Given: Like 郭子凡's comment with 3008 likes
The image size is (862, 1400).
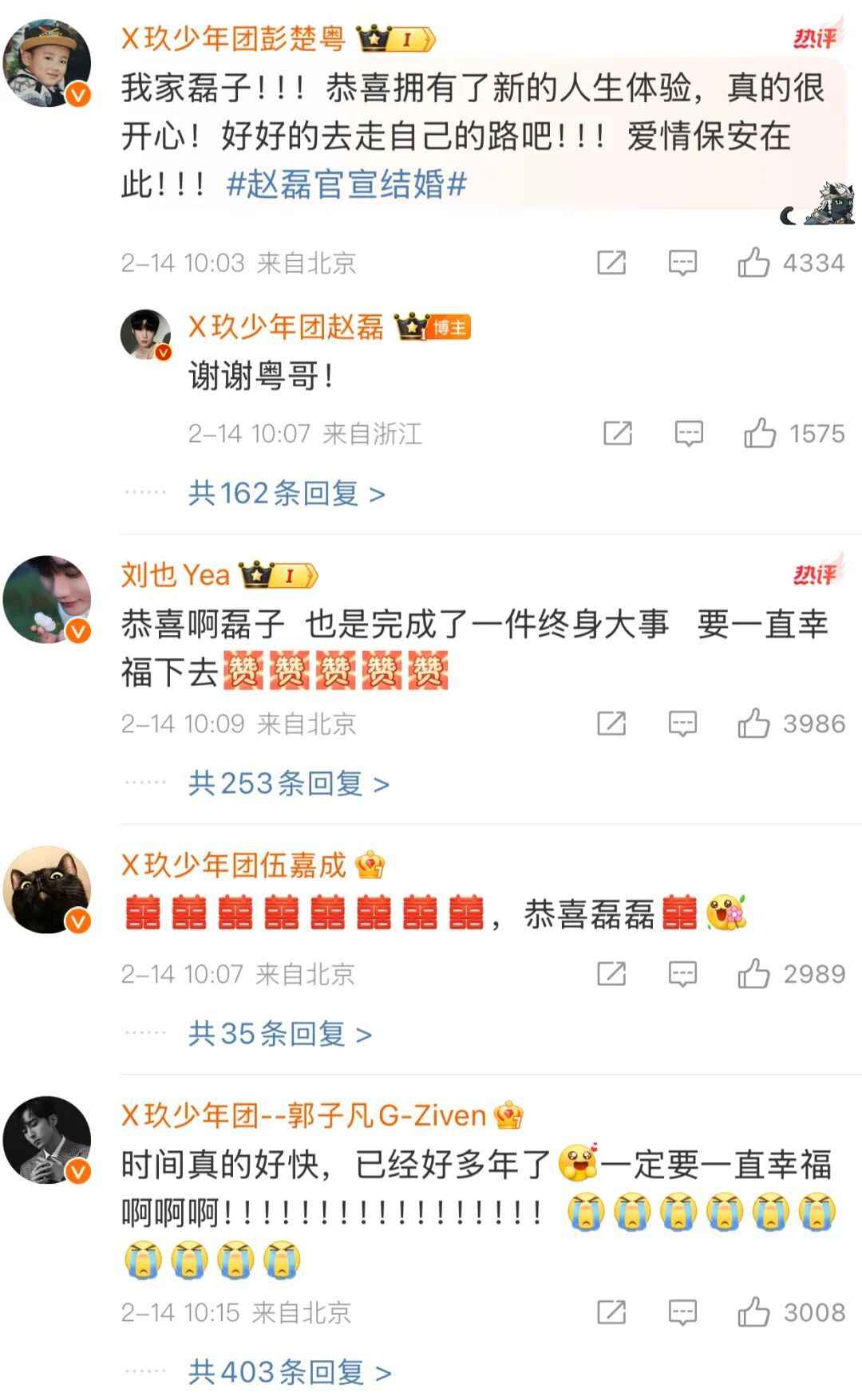Looking at the screenshot, I should pos(753,1312).
